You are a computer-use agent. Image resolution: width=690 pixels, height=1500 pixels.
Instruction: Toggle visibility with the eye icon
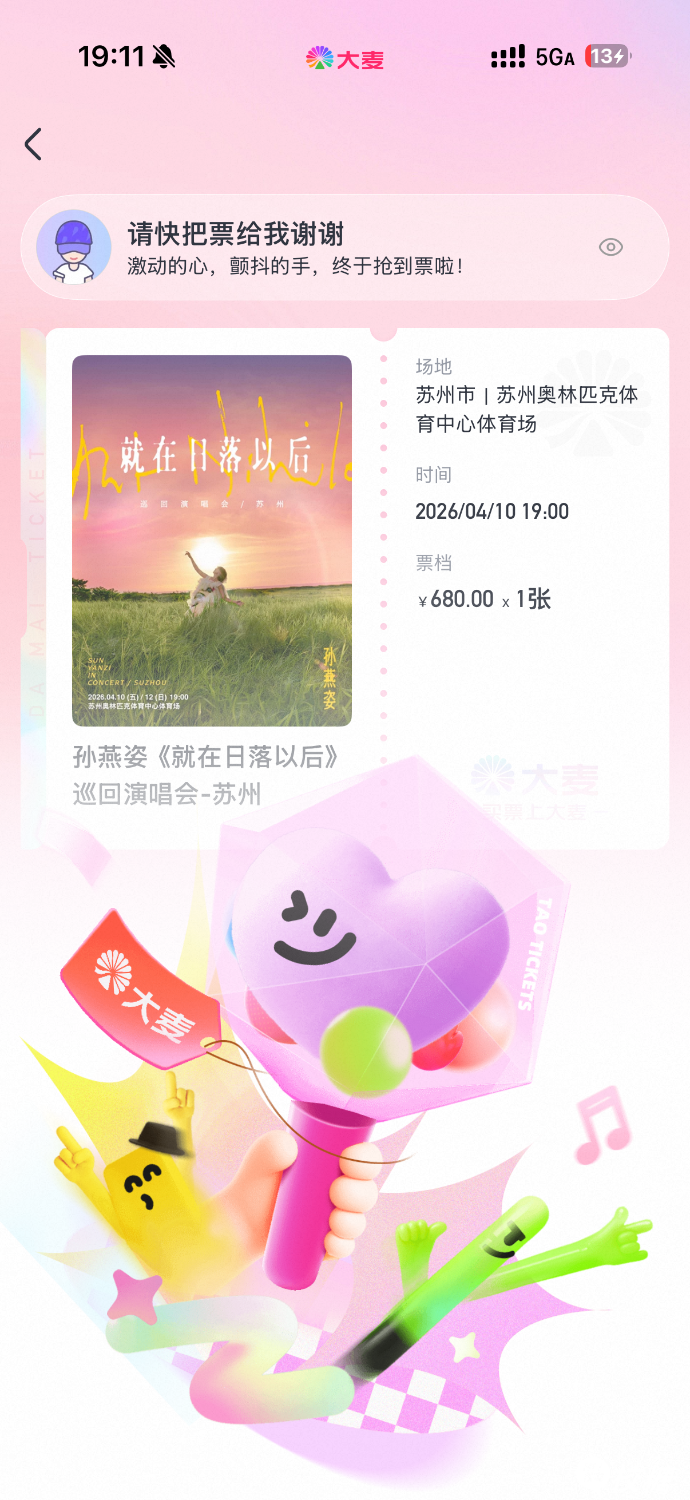click(x=610, y=247)
